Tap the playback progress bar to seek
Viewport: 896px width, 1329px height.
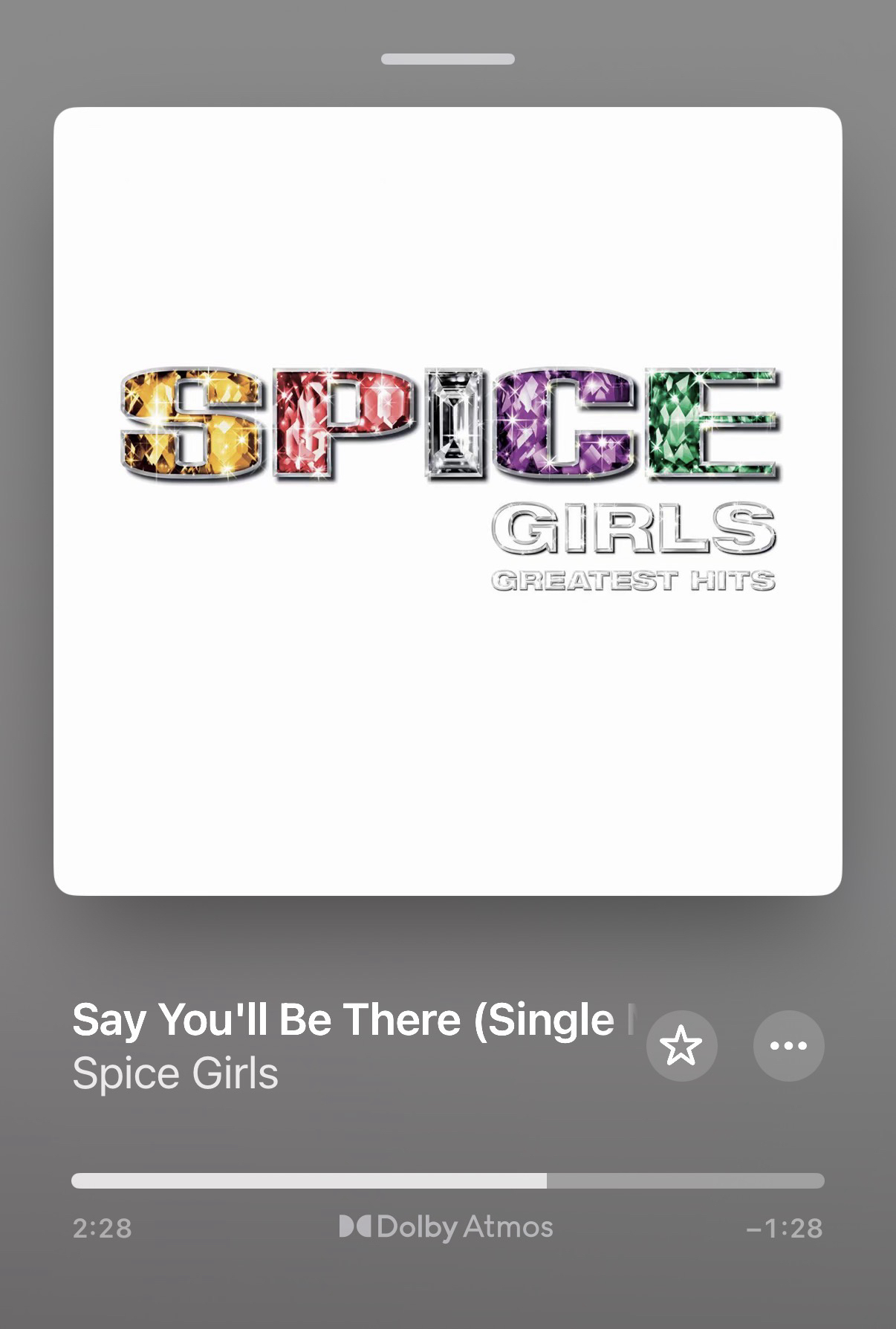447,1181
